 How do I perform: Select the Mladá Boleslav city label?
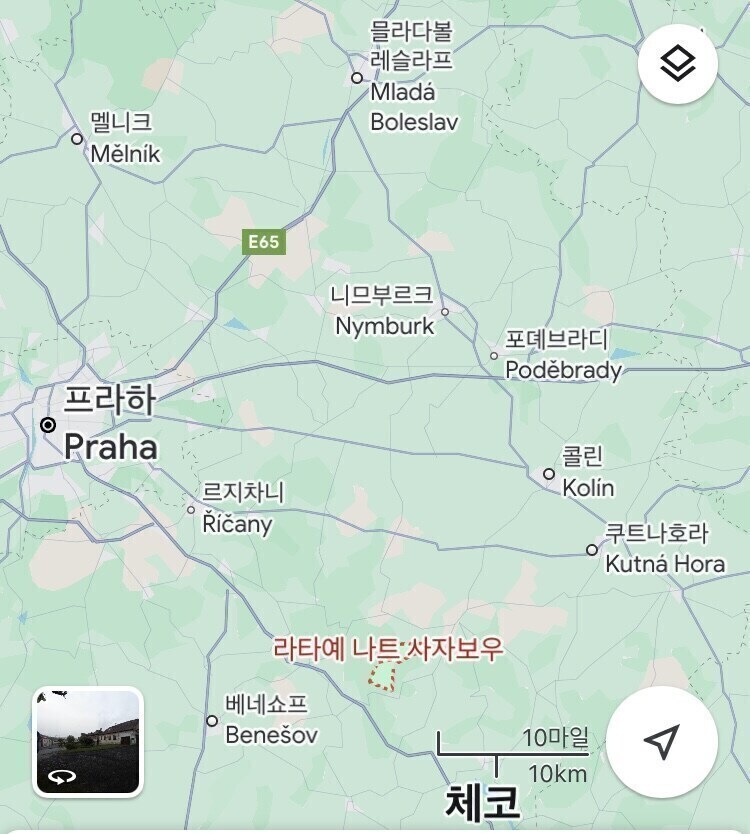tap(413, 107)
